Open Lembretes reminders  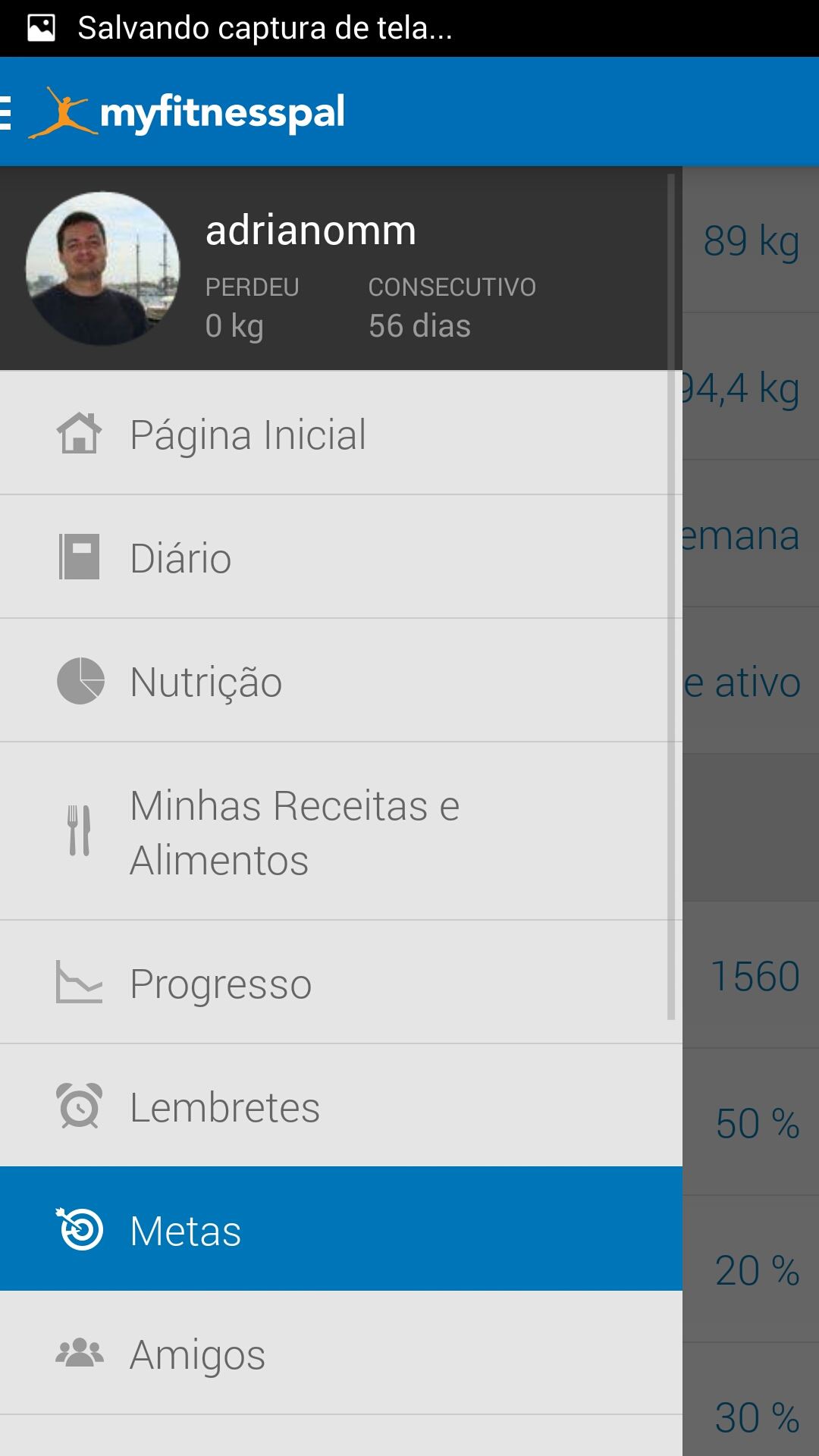click(341, 1106)
